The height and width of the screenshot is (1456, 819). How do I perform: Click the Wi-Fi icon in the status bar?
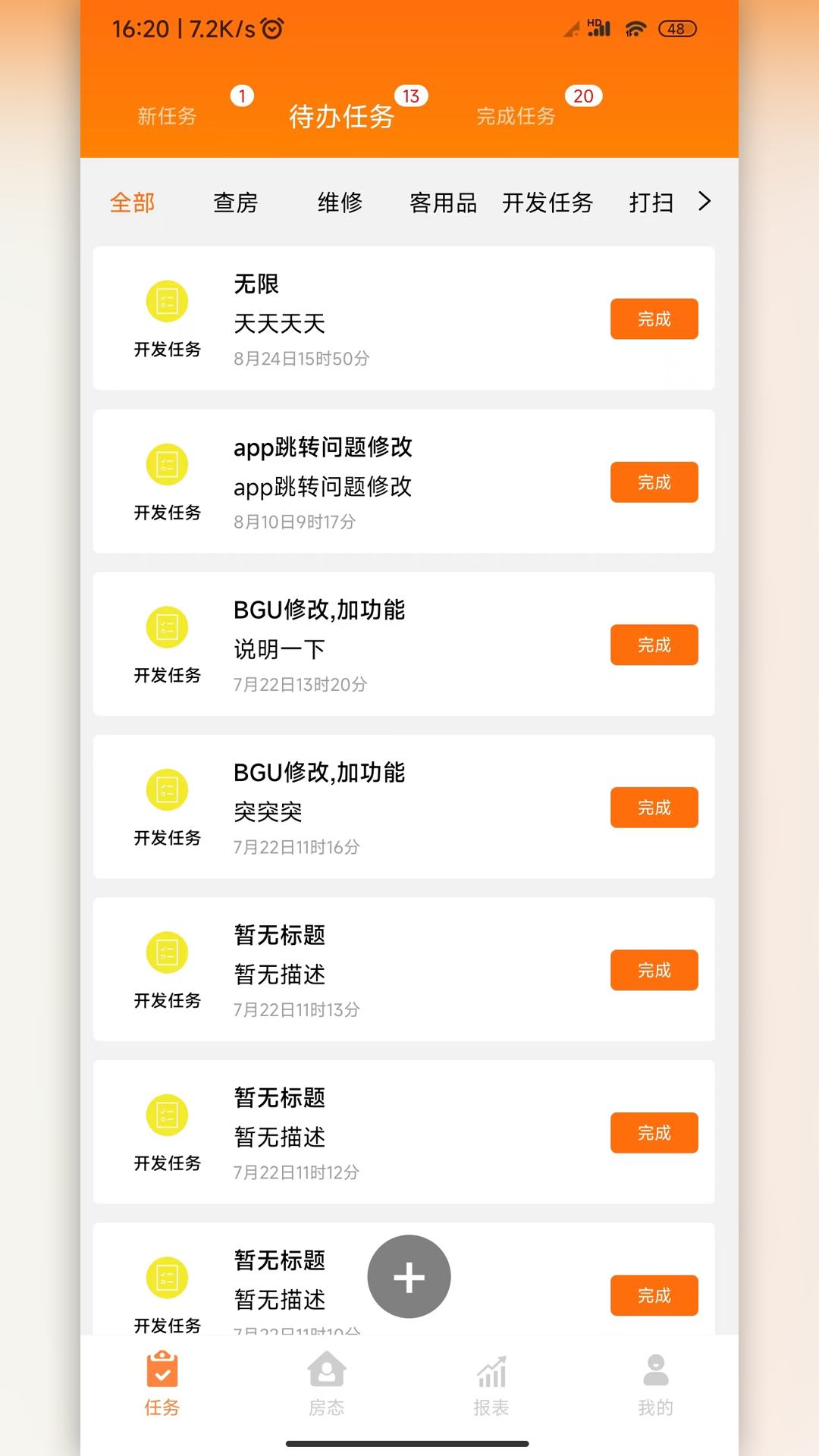click(635, 28)
